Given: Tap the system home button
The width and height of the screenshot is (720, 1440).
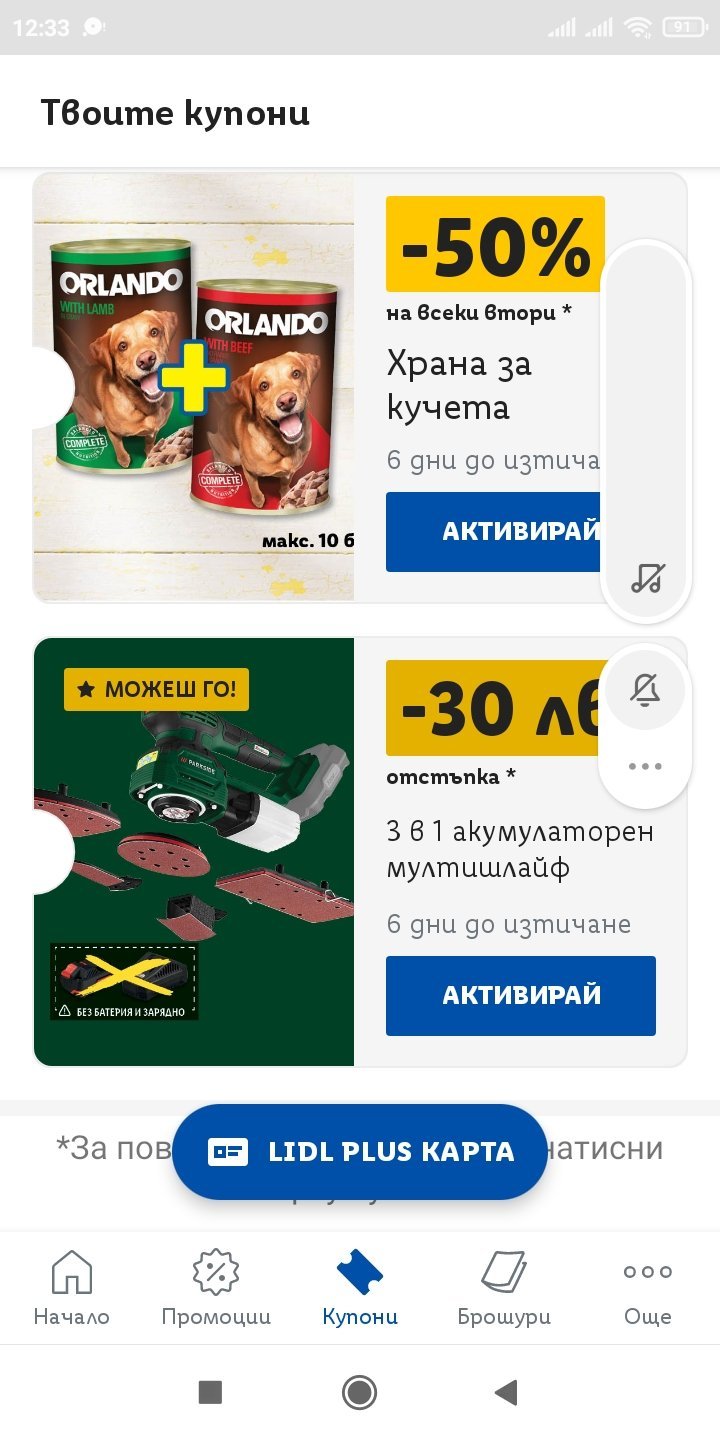Looking at the screenshot, I should [359, 1392].
